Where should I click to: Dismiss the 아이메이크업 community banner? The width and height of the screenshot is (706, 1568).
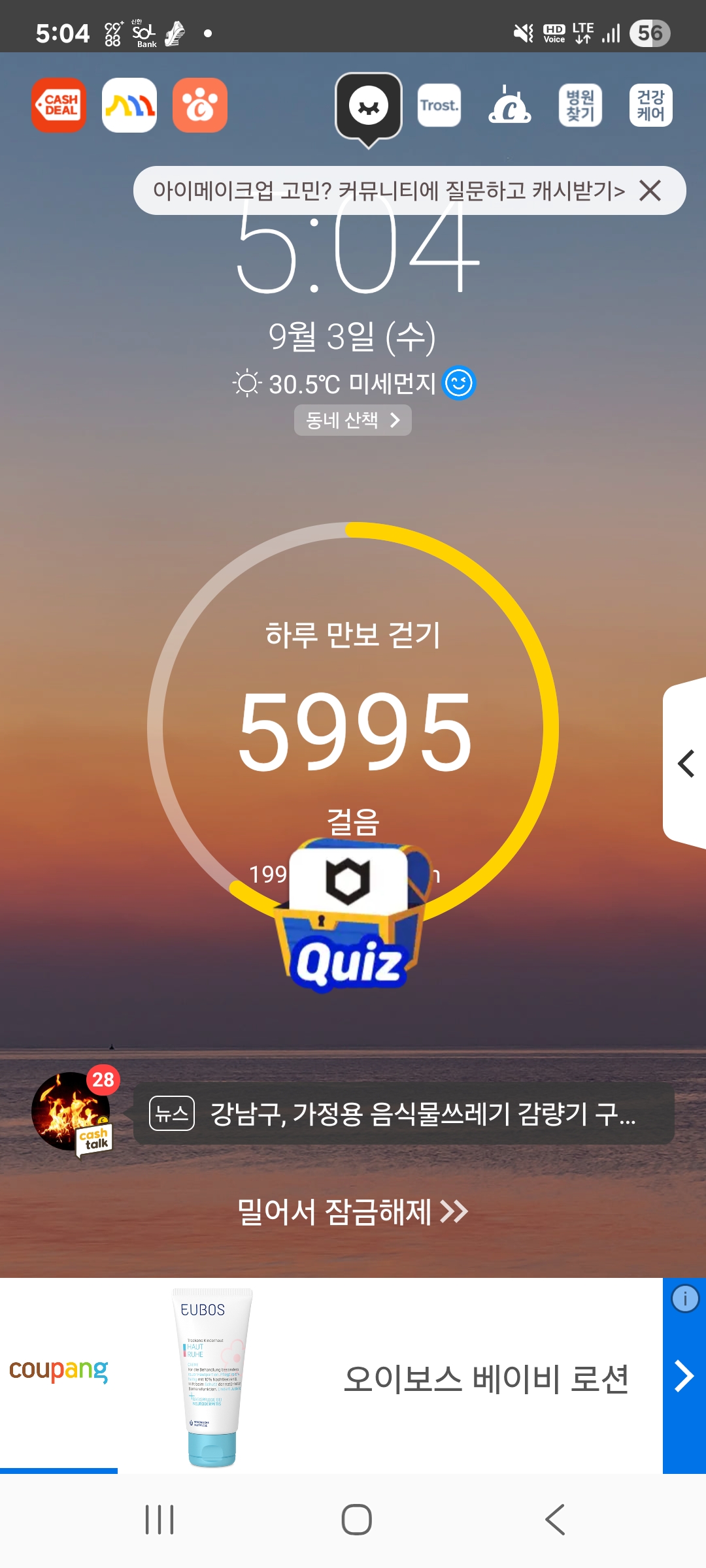650,191
